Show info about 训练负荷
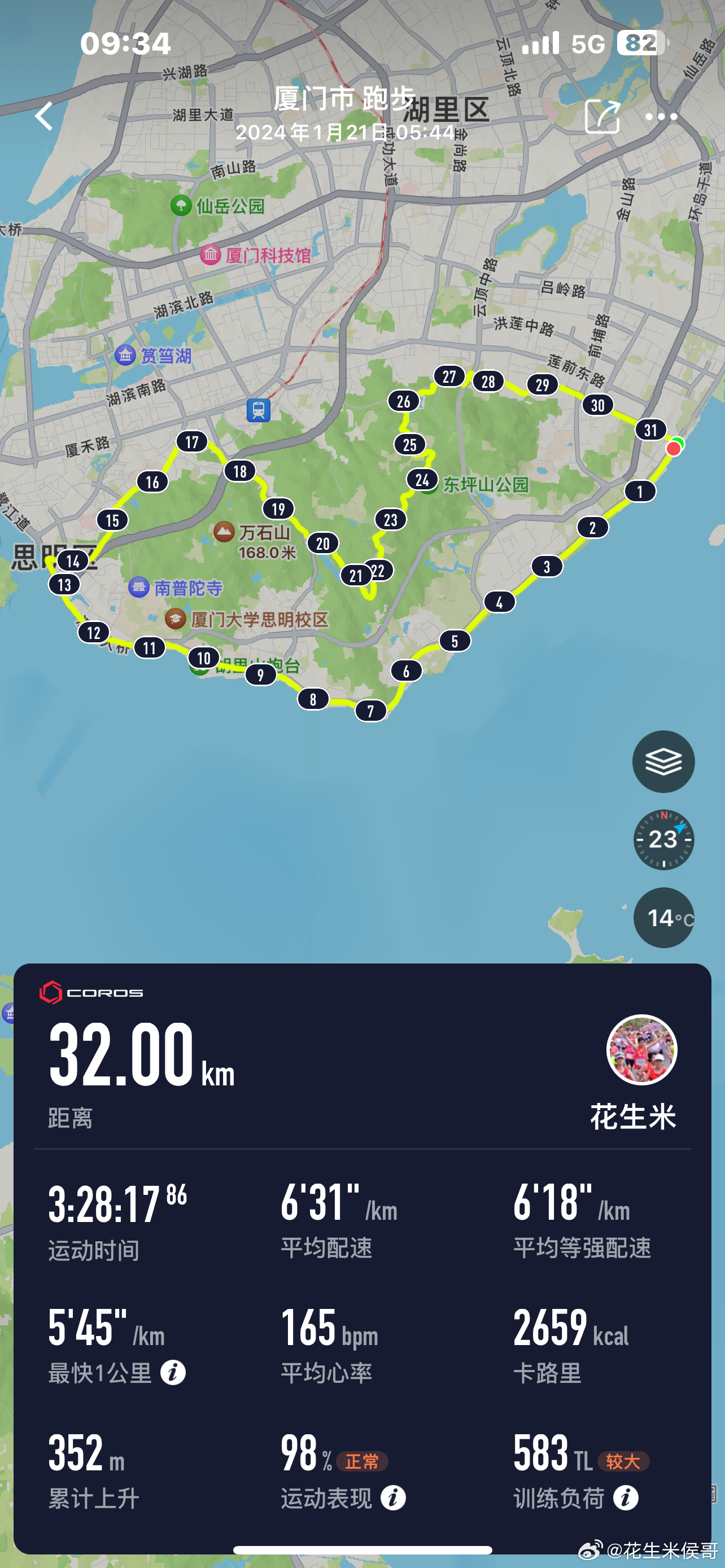The height and width of the screenshot is (1568, 725). 626,1498
